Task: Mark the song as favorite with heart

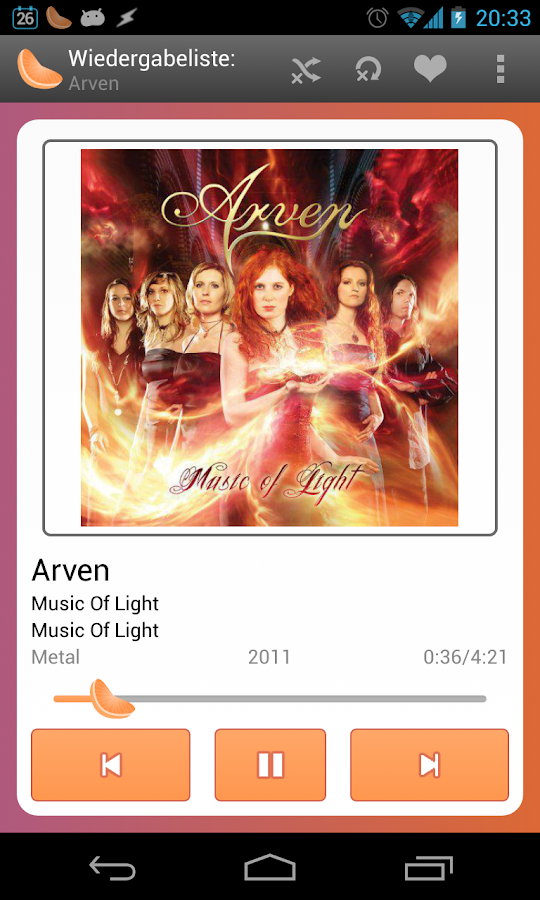Action: coord(430,69)
